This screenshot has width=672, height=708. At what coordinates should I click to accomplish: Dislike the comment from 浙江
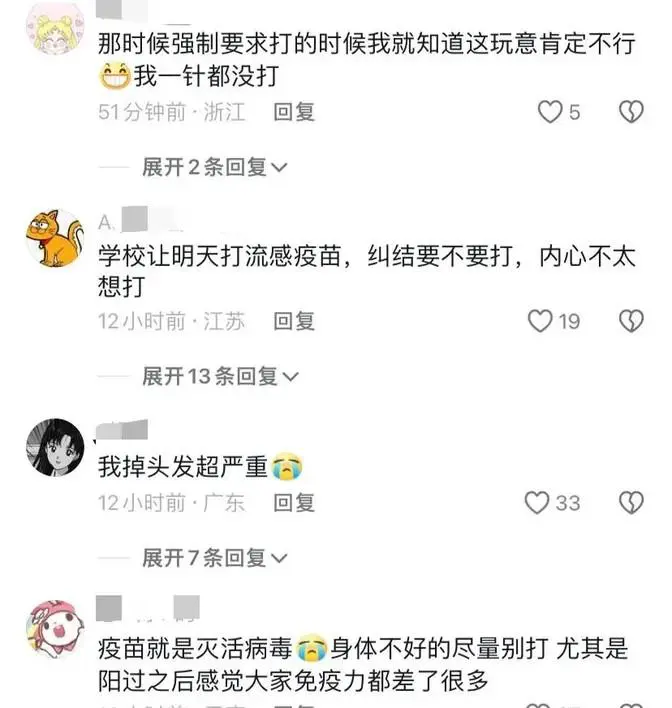[631, 112]
